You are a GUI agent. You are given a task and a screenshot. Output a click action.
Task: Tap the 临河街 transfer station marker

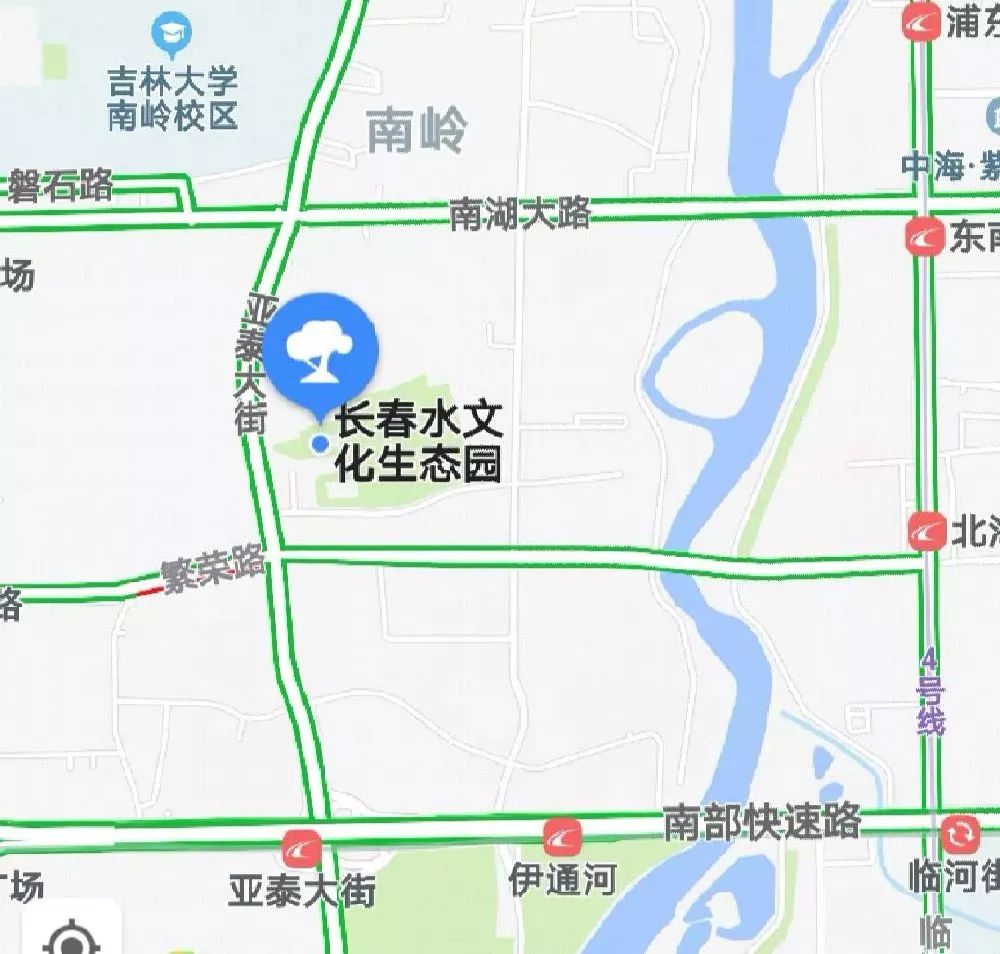(960, 834)
